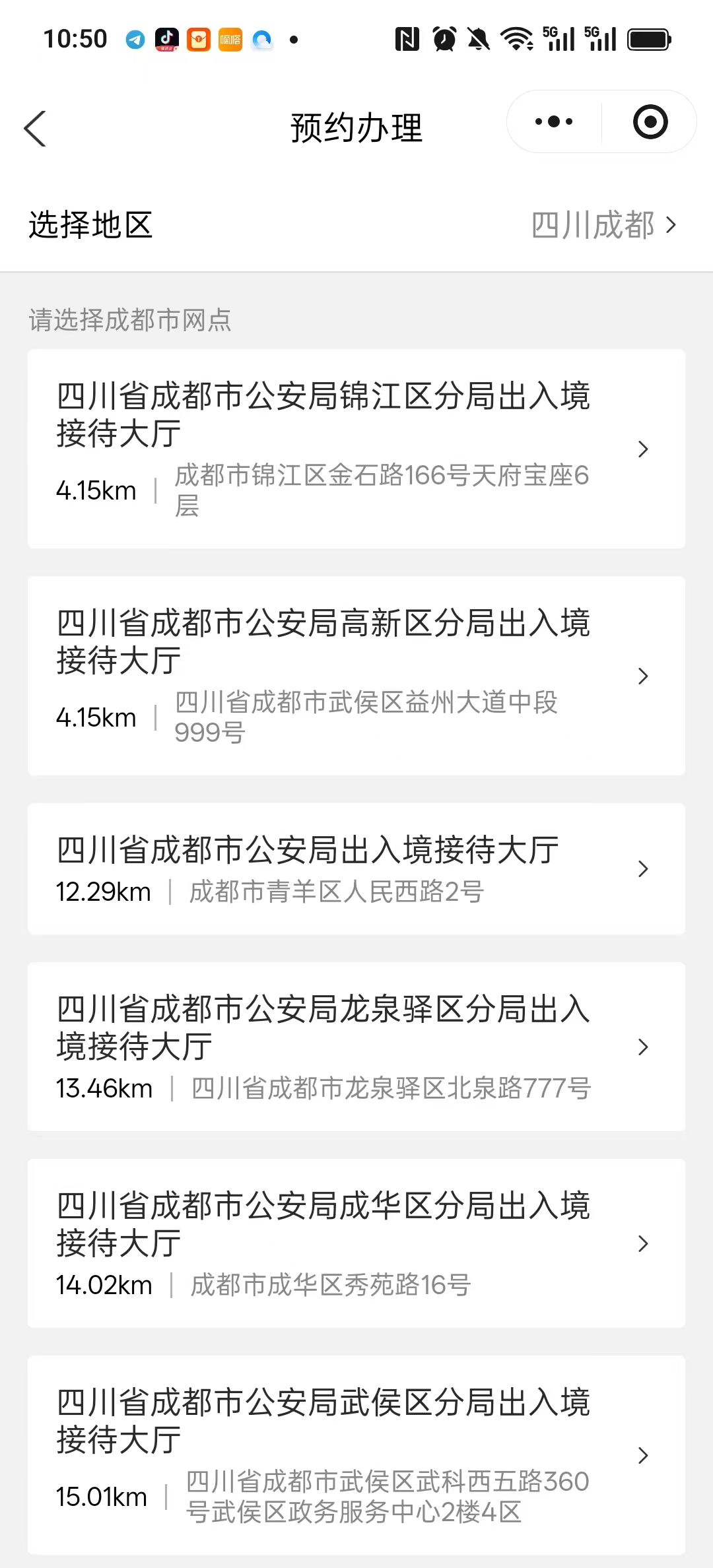Select 锦江区分局出入境接待大厅

tap(356, 449)
